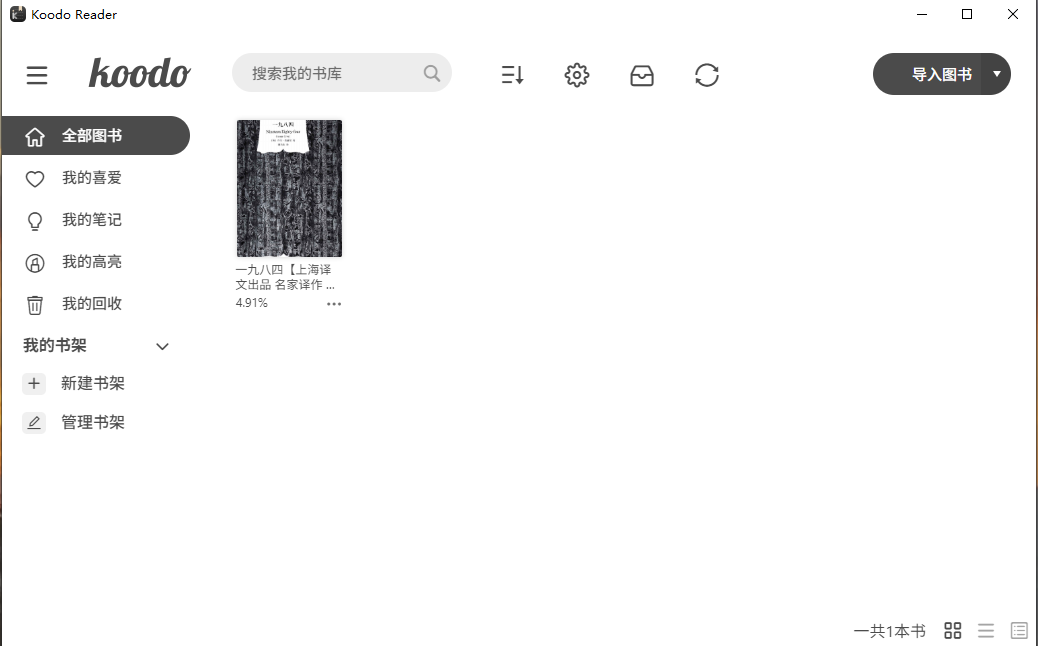Open more options for 一九八四 book
Image resolution: width=1038 pixels, height=646 pixels.
coord(334,304)
